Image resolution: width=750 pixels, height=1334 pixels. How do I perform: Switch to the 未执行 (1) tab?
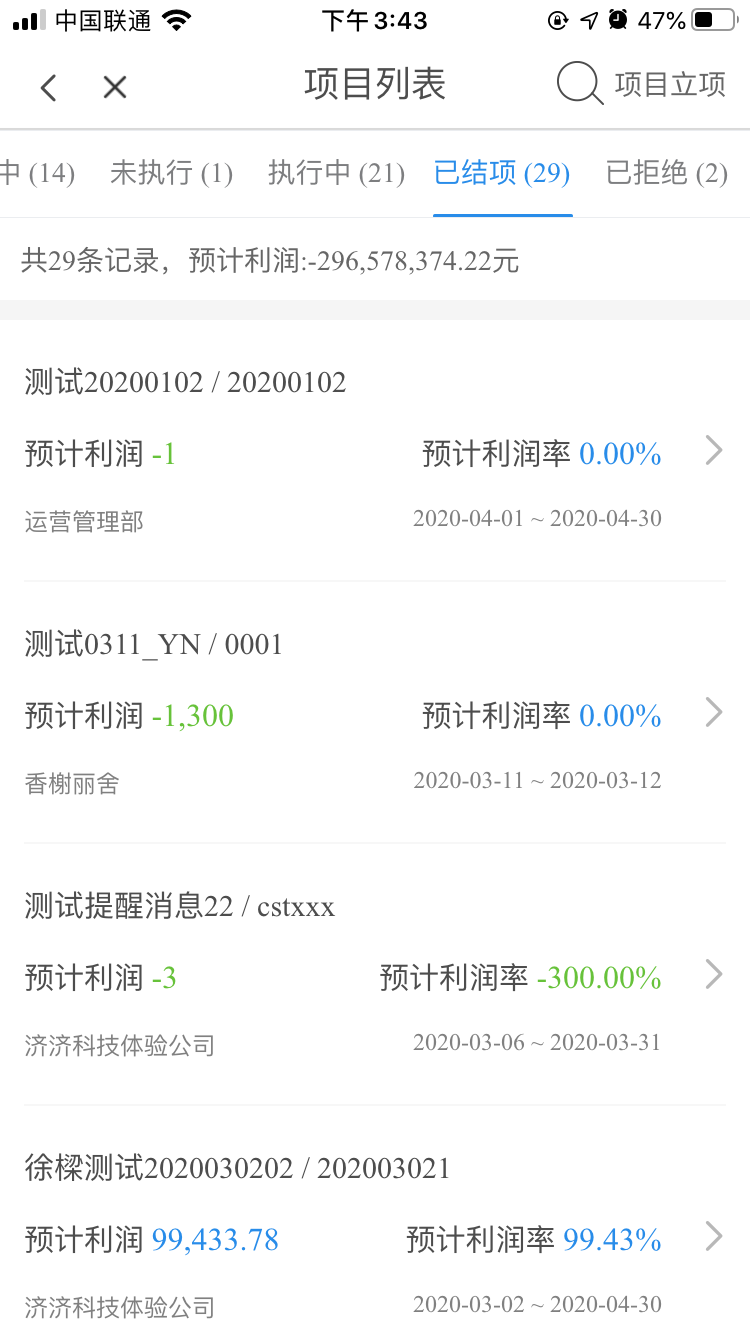171,173
